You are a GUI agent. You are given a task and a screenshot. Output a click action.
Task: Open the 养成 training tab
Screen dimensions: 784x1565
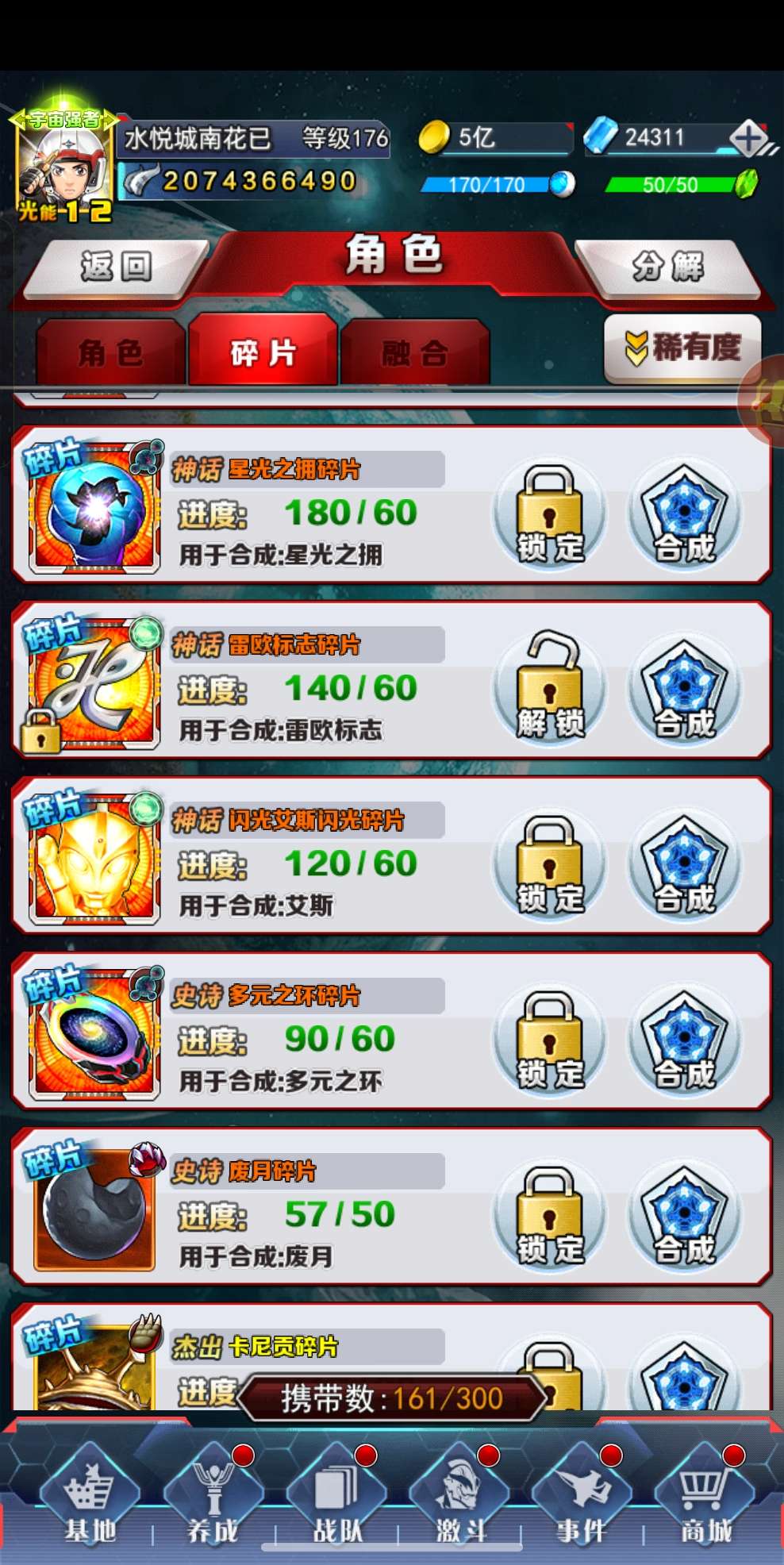point(213,1500)
